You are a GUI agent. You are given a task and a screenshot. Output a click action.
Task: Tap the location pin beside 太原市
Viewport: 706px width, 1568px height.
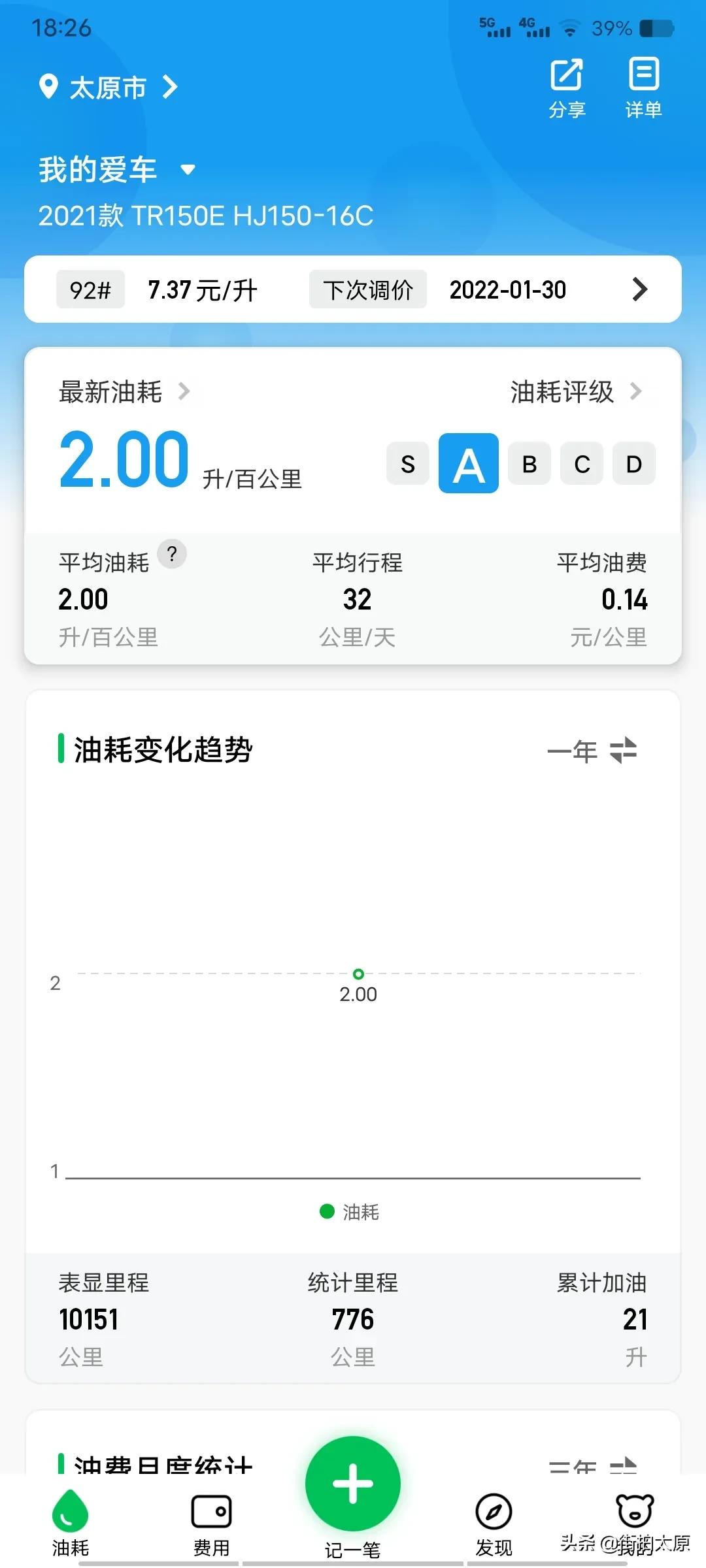(47, 87)
